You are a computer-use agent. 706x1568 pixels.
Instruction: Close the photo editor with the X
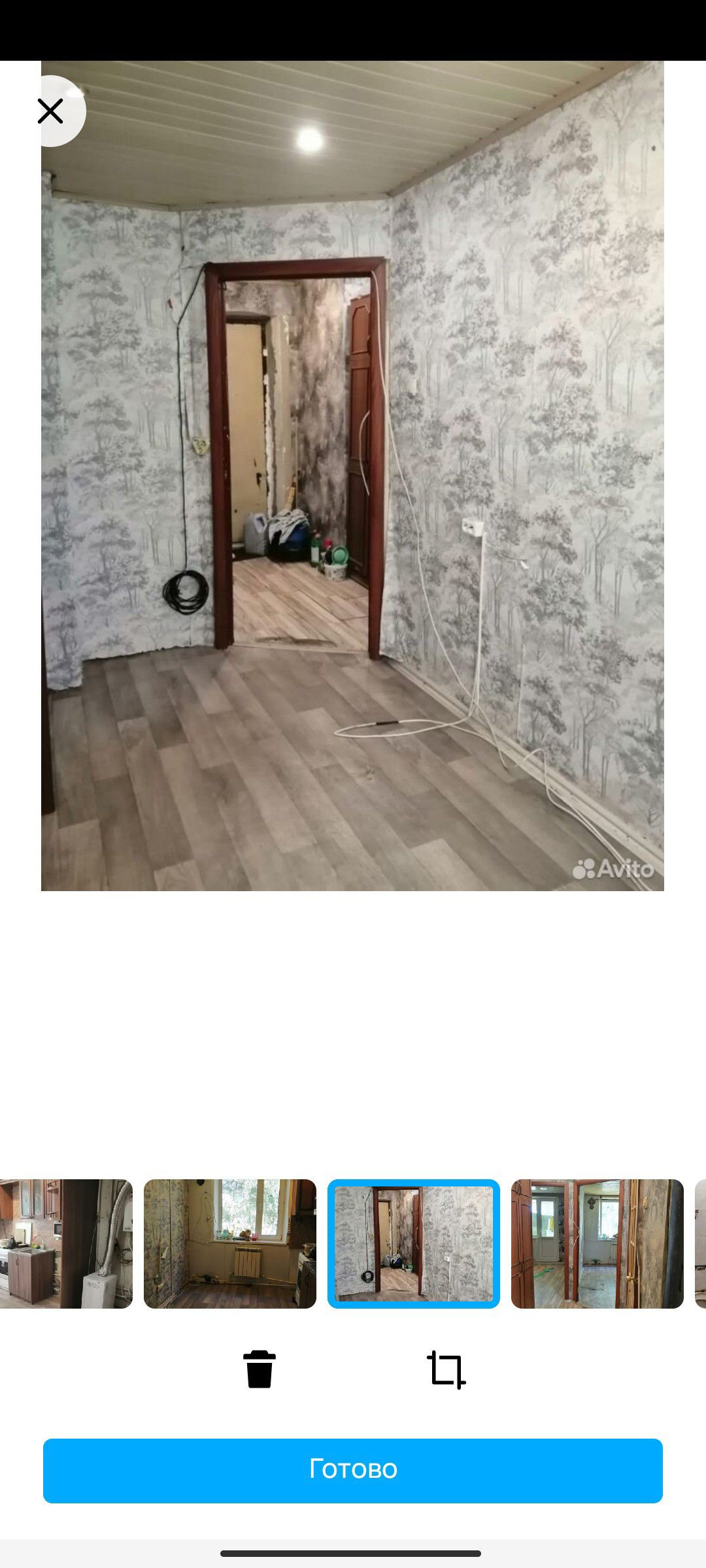[x=50, y=111]
